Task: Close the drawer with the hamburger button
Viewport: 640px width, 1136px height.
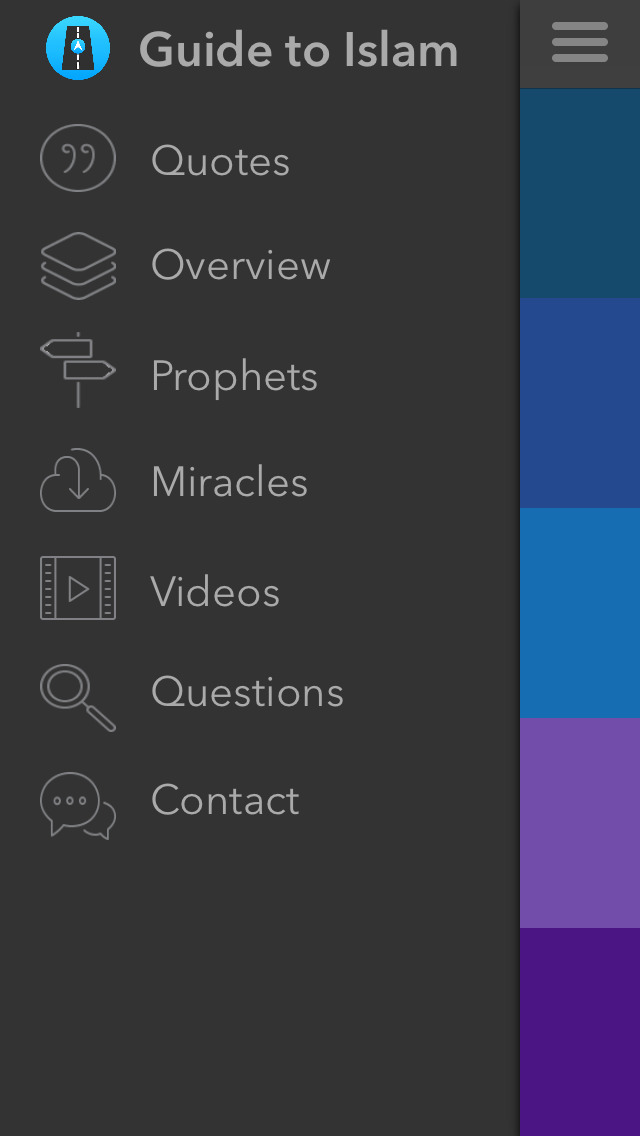Action: coord(580,42)
